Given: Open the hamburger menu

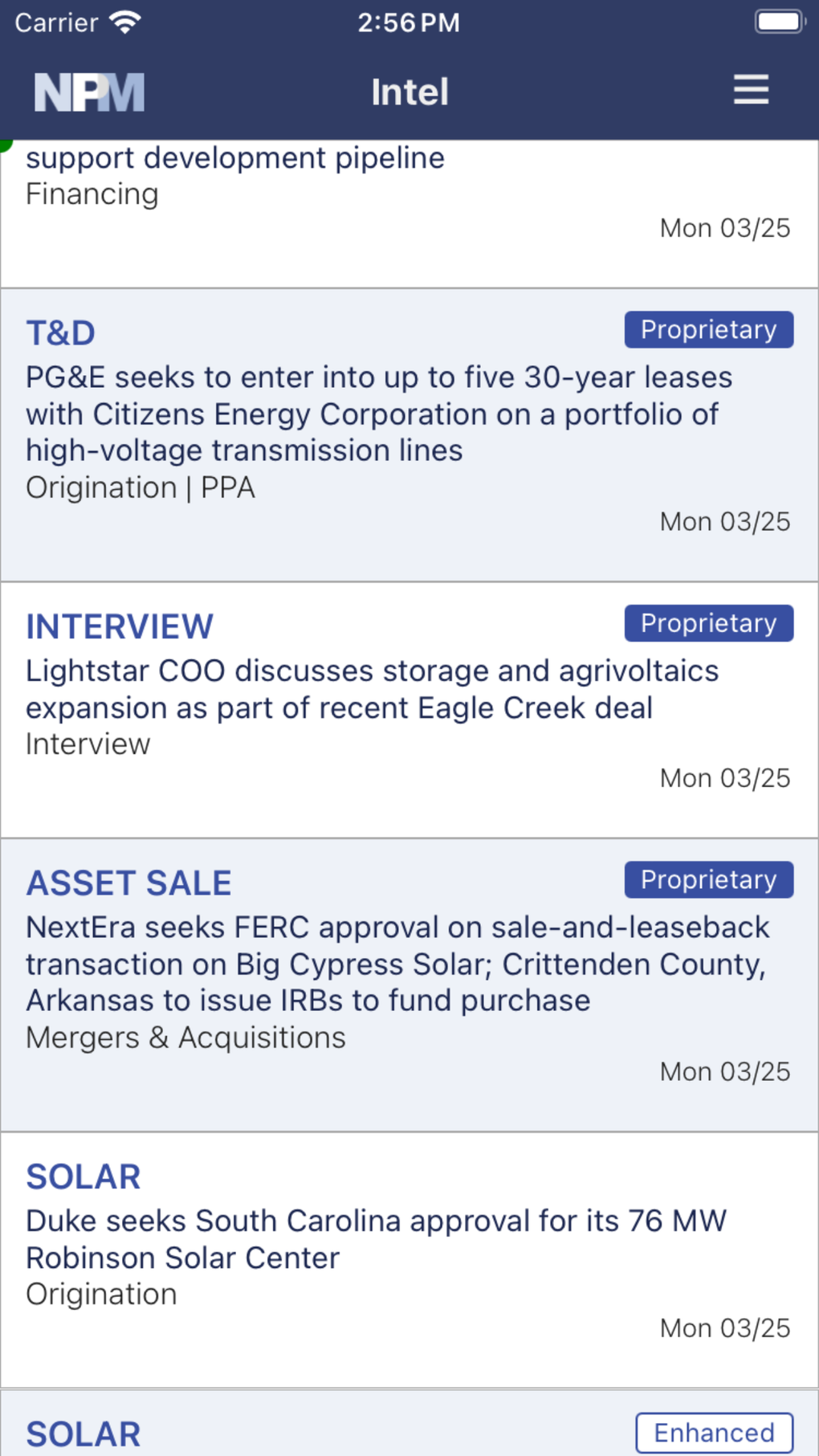Looking at the screenshot, I should (751, 90).
